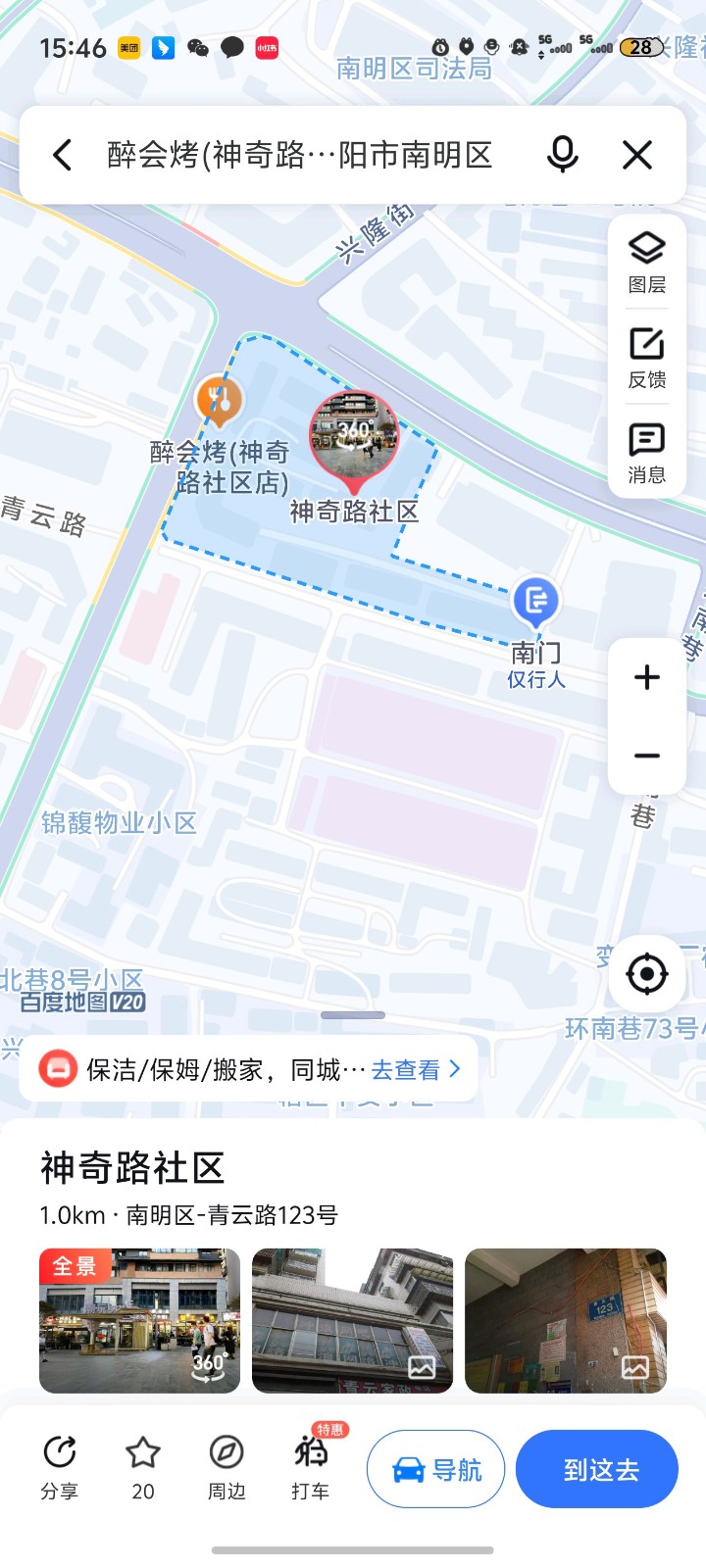The height and width of the screenshot is (1568, 706).
Task: Tap the locate-me compass button
Action: tap(646, 972)
